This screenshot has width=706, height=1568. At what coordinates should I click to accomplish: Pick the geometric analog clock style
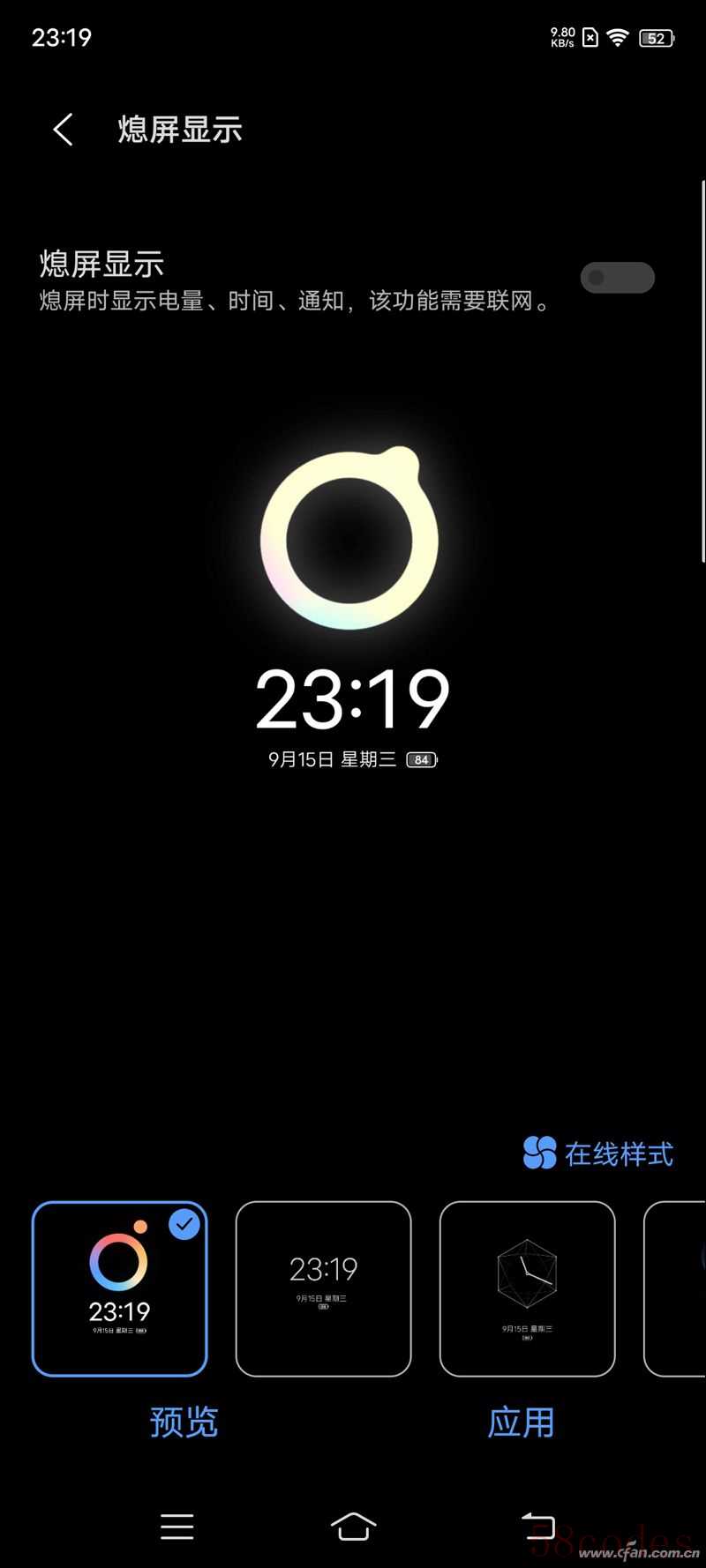click(527, 1288)
